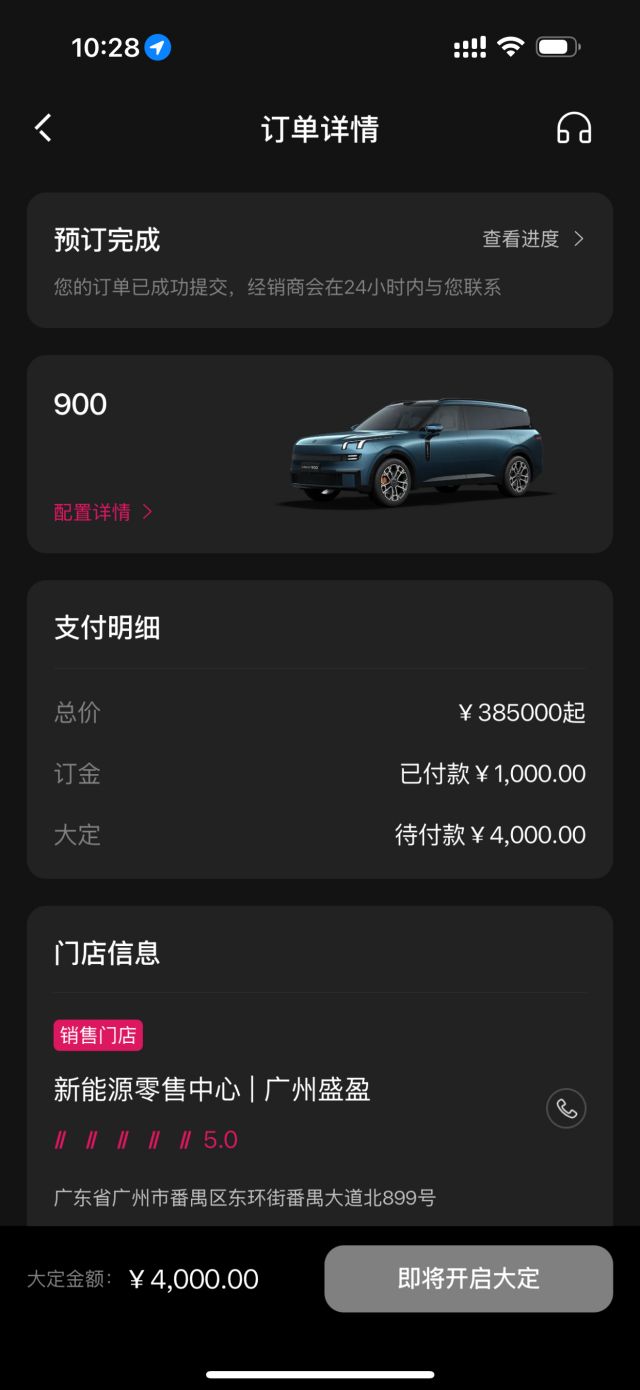Open 配置详情 for the 900
The image size is (640, 1390).
pyautogui.click(x=103, y=512)
